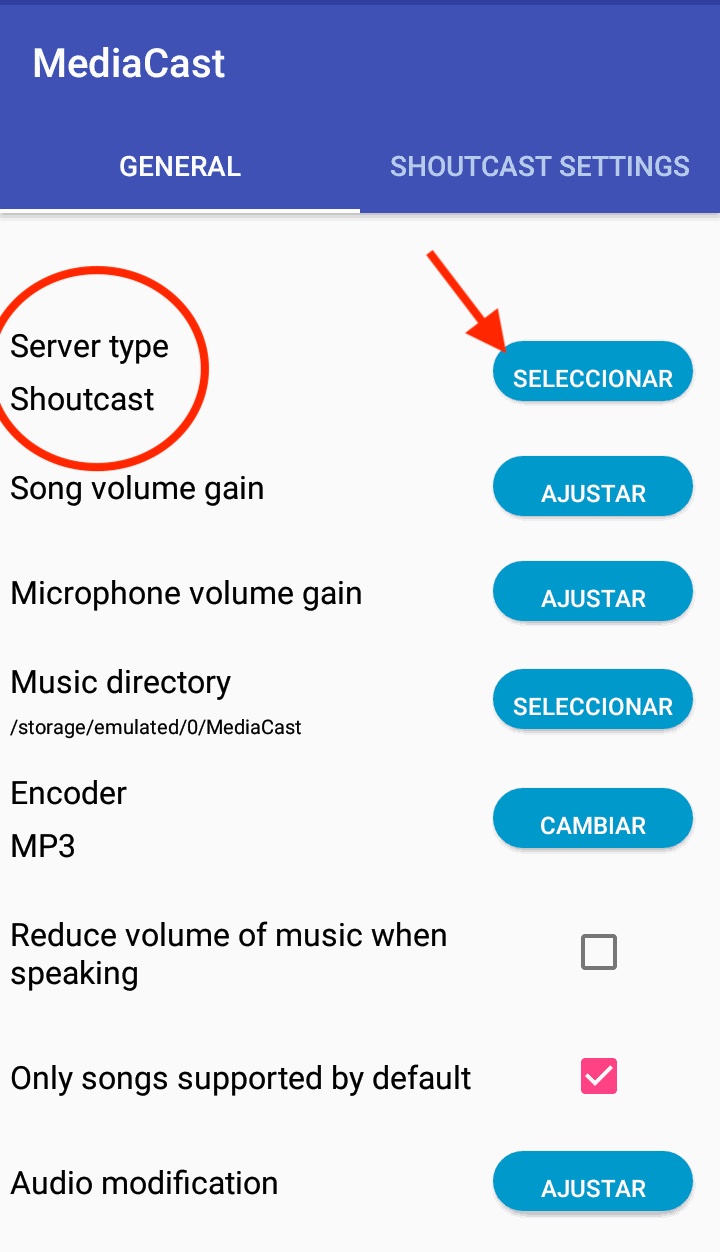Enable Reduce volume of music when speaking
This screenshot has width=720, height=1252.
(x=599, y=952)
